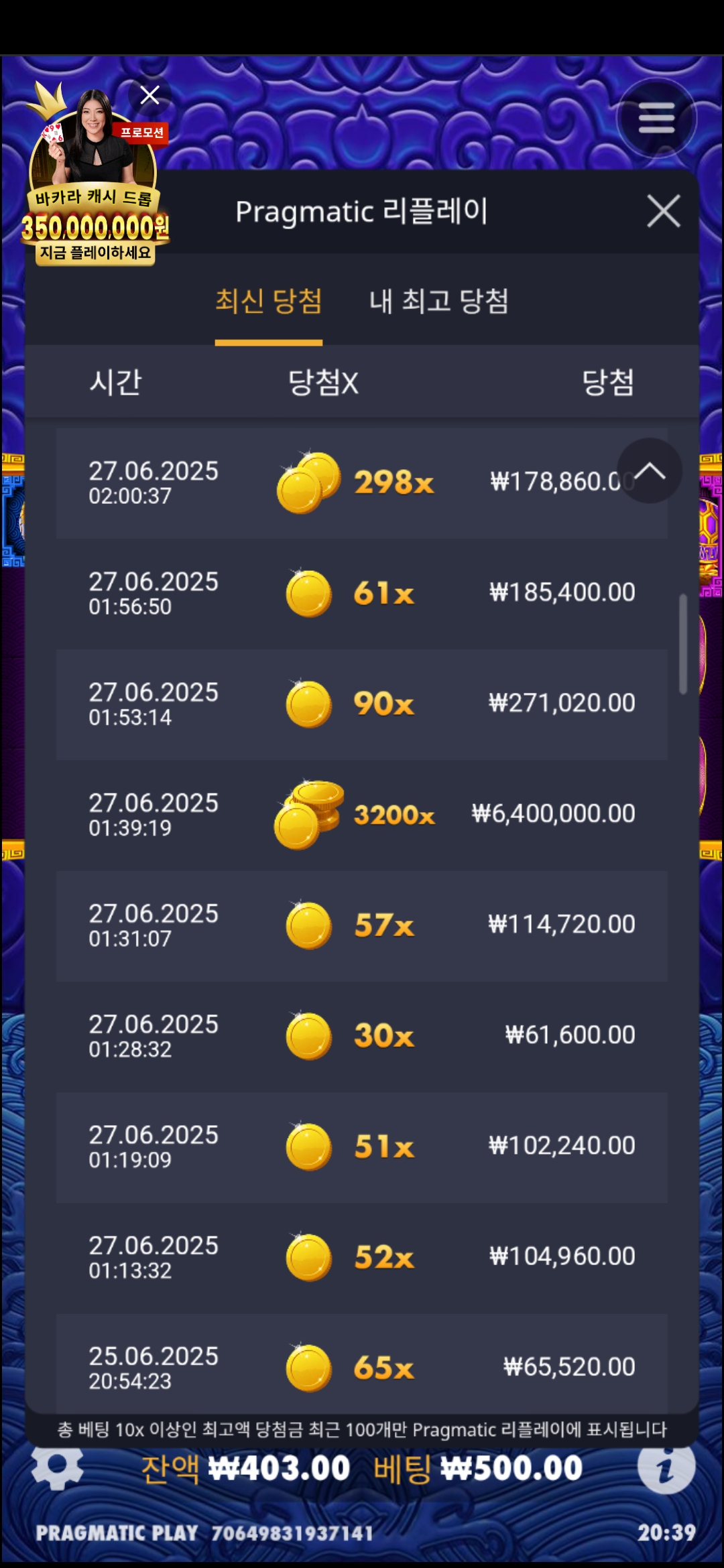Open the game info button
Image resolution: width=724 pixels, height=1568 pixels.
666,1467
